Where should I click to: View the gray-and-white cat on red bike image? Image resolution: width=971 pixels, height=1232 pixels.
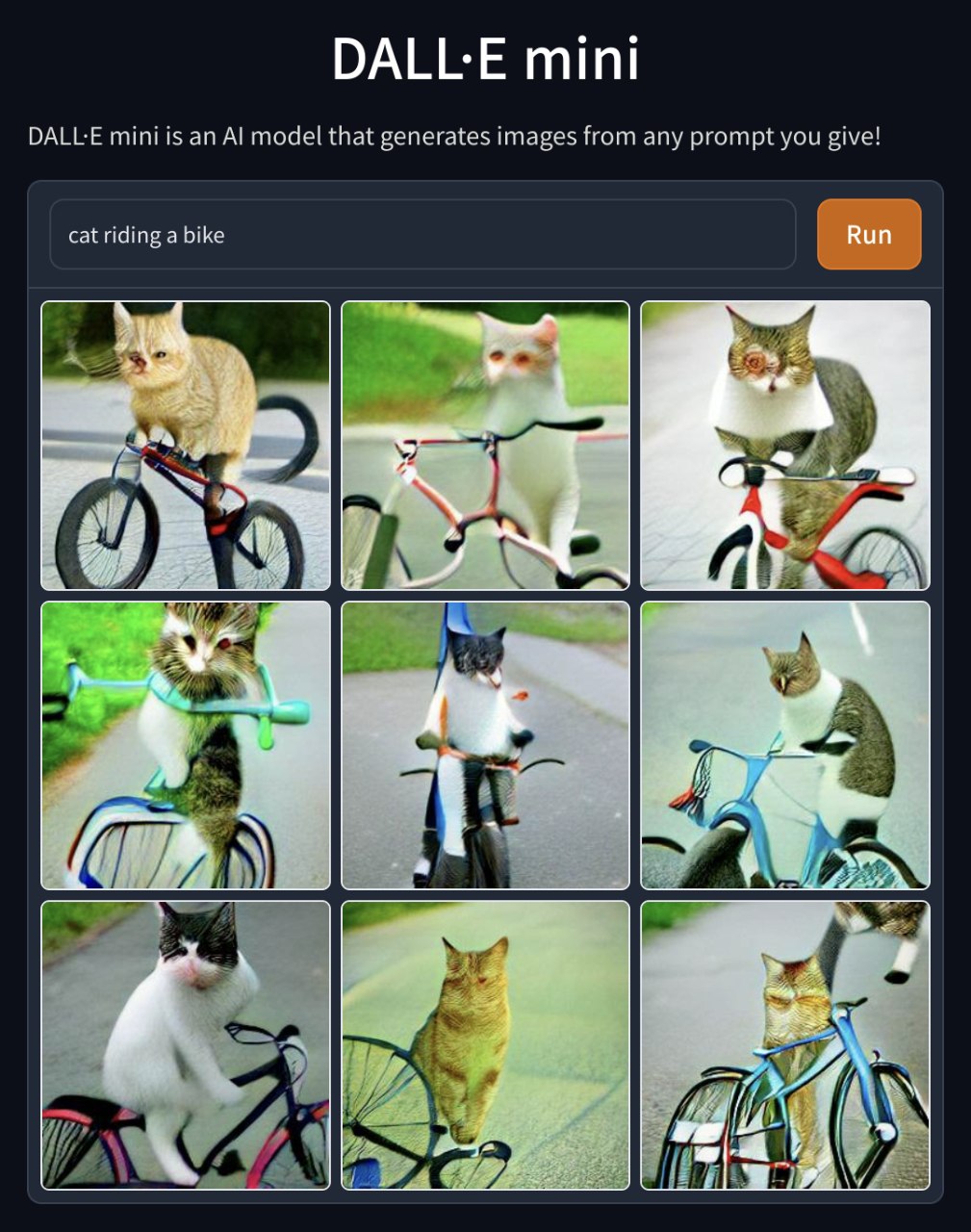click(x=785, y=446)
